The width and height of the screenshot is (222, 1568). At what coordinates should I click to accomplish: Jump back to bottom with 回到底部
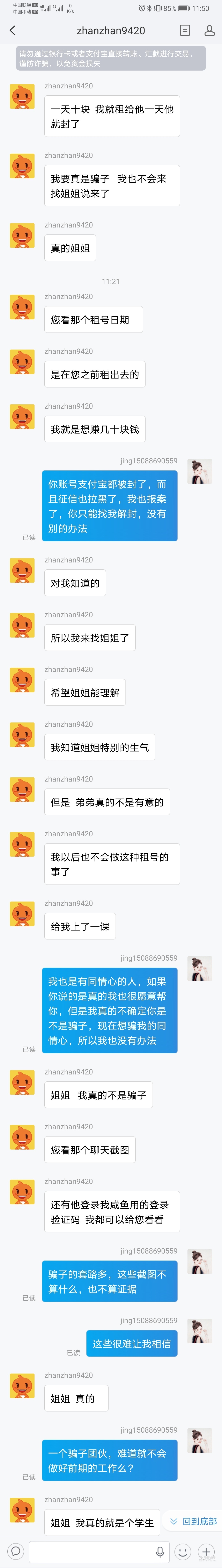(x=193, y=1521)
